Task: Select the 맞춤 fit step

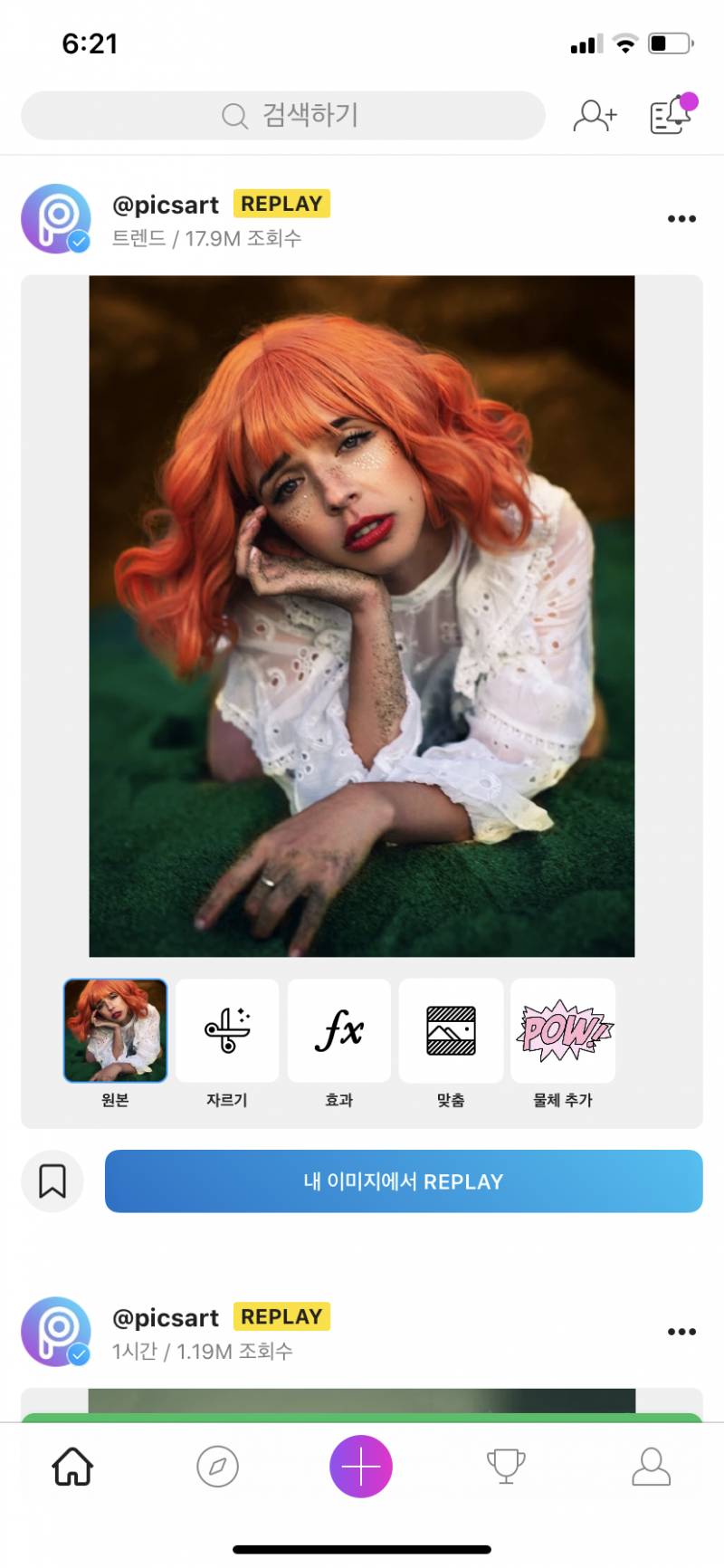Action: point(451,1030)
